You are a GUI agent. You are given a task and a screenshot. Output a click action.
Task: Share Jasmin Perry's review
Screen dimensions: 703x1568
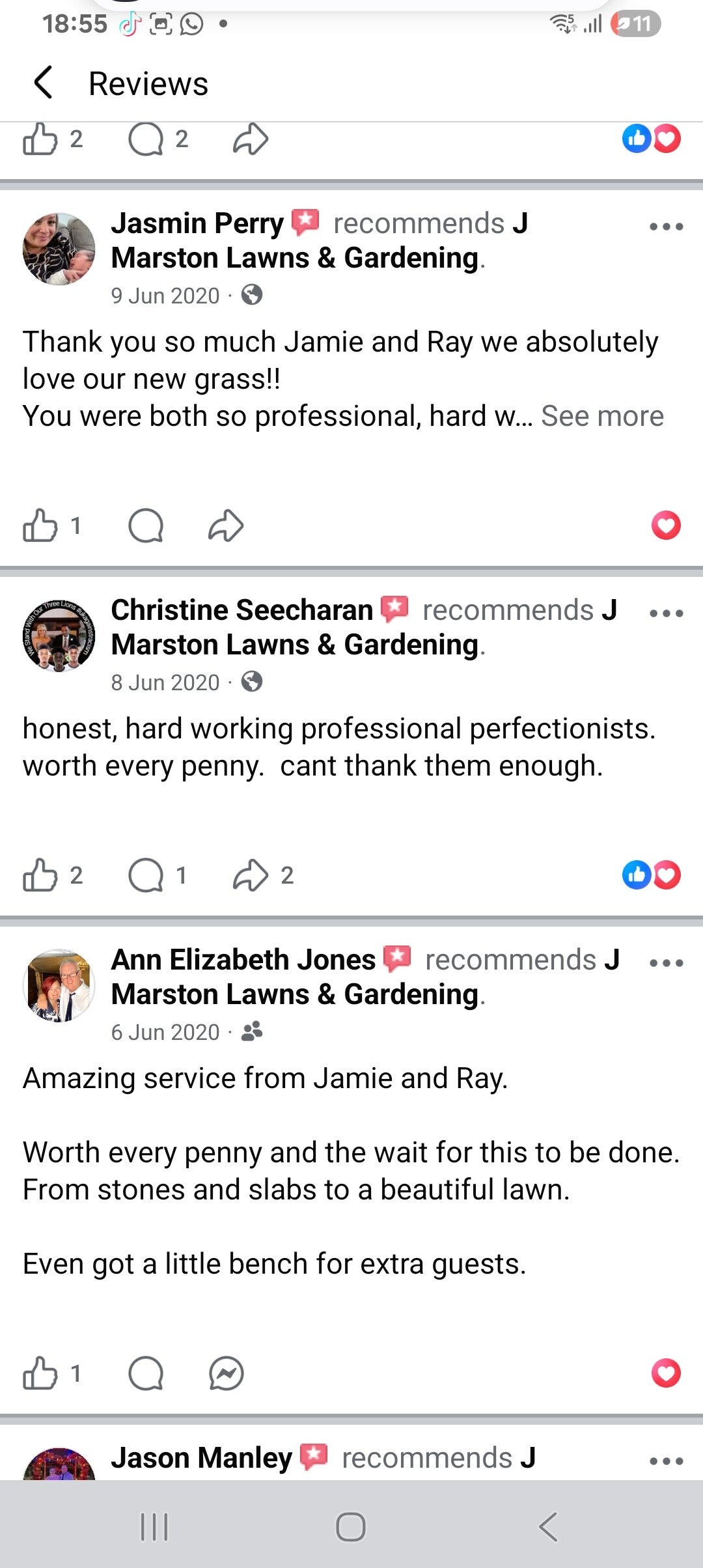point(226,525)
